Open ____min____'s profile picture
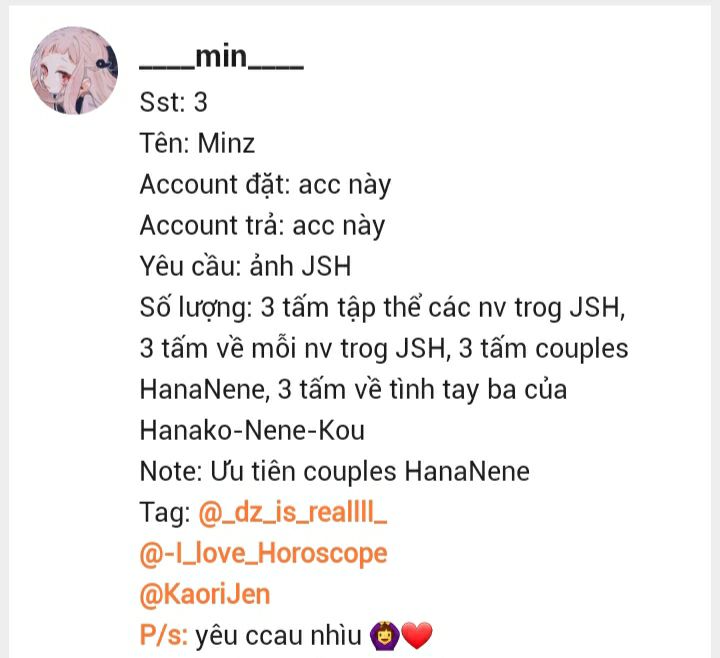720x658 pixels. point(73,70)
